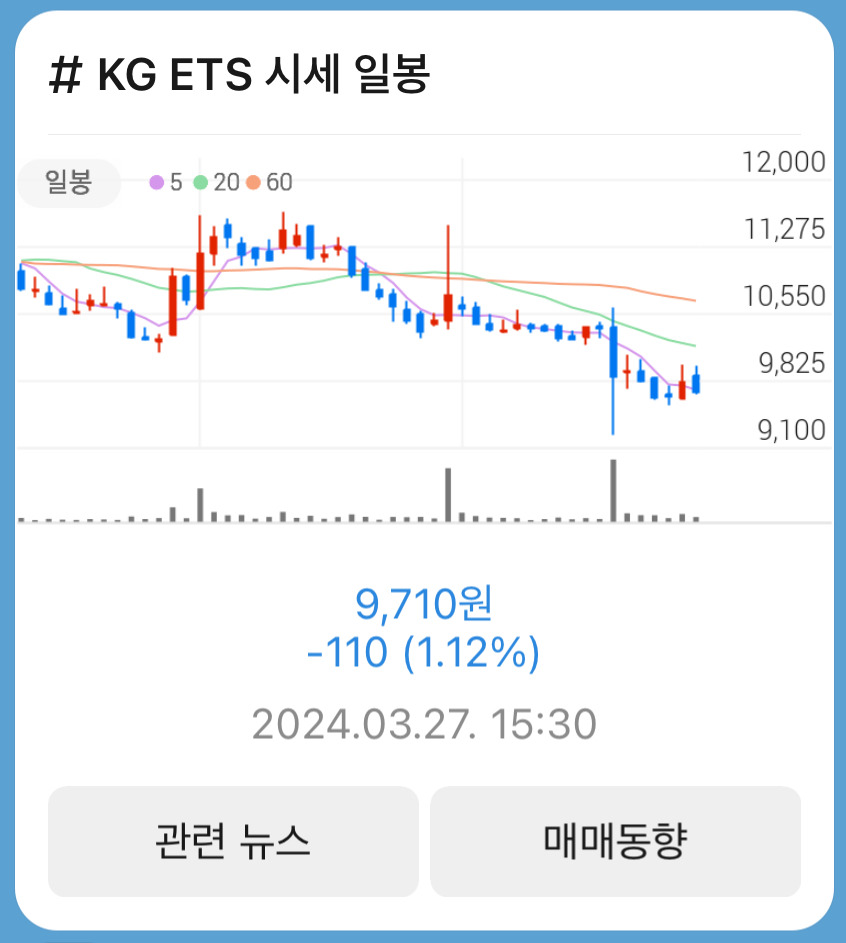The image size is (846, 943).
Task: Click the hash symbol before KG ETS
Action: [x=63, y=73]
